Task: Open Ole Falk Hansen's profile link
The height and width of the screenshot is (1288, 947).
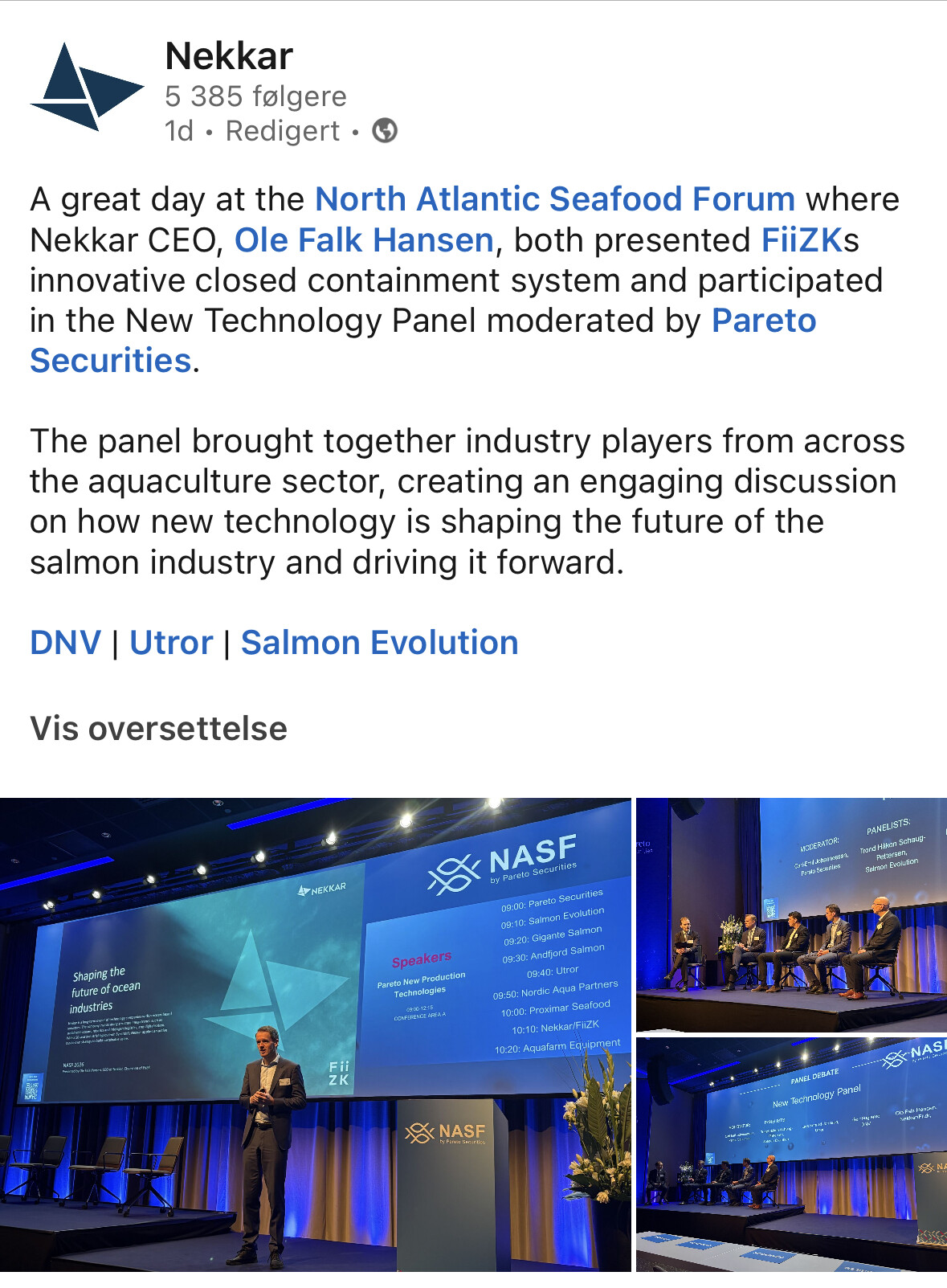Action: [x=363, y=240]
